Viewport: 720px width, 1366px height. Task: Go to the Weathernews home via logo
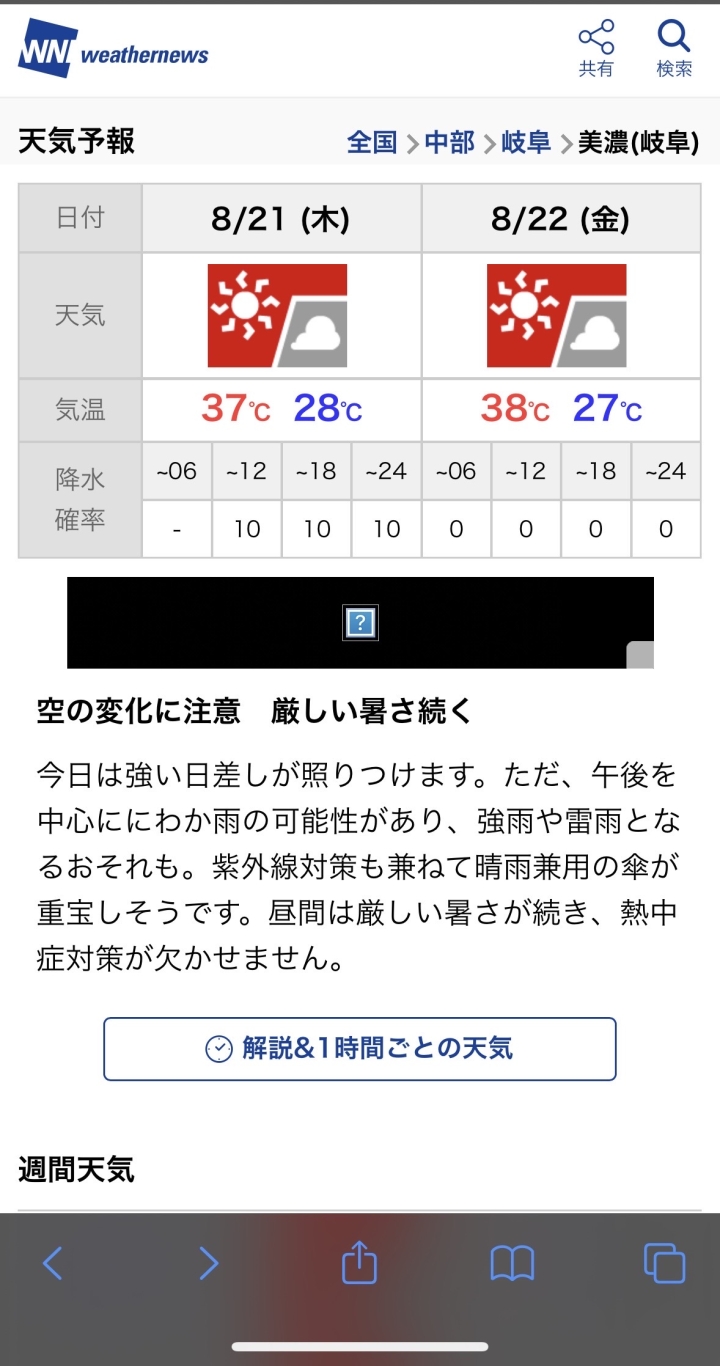(x=113, y=49)
